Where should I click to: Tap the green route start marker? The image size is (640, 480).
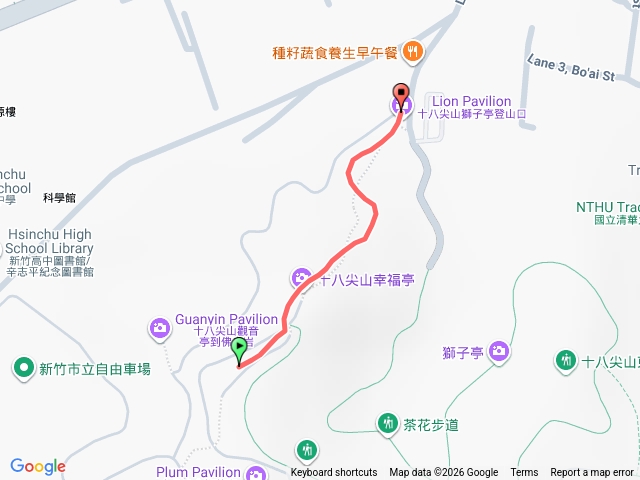click(239, 350)
